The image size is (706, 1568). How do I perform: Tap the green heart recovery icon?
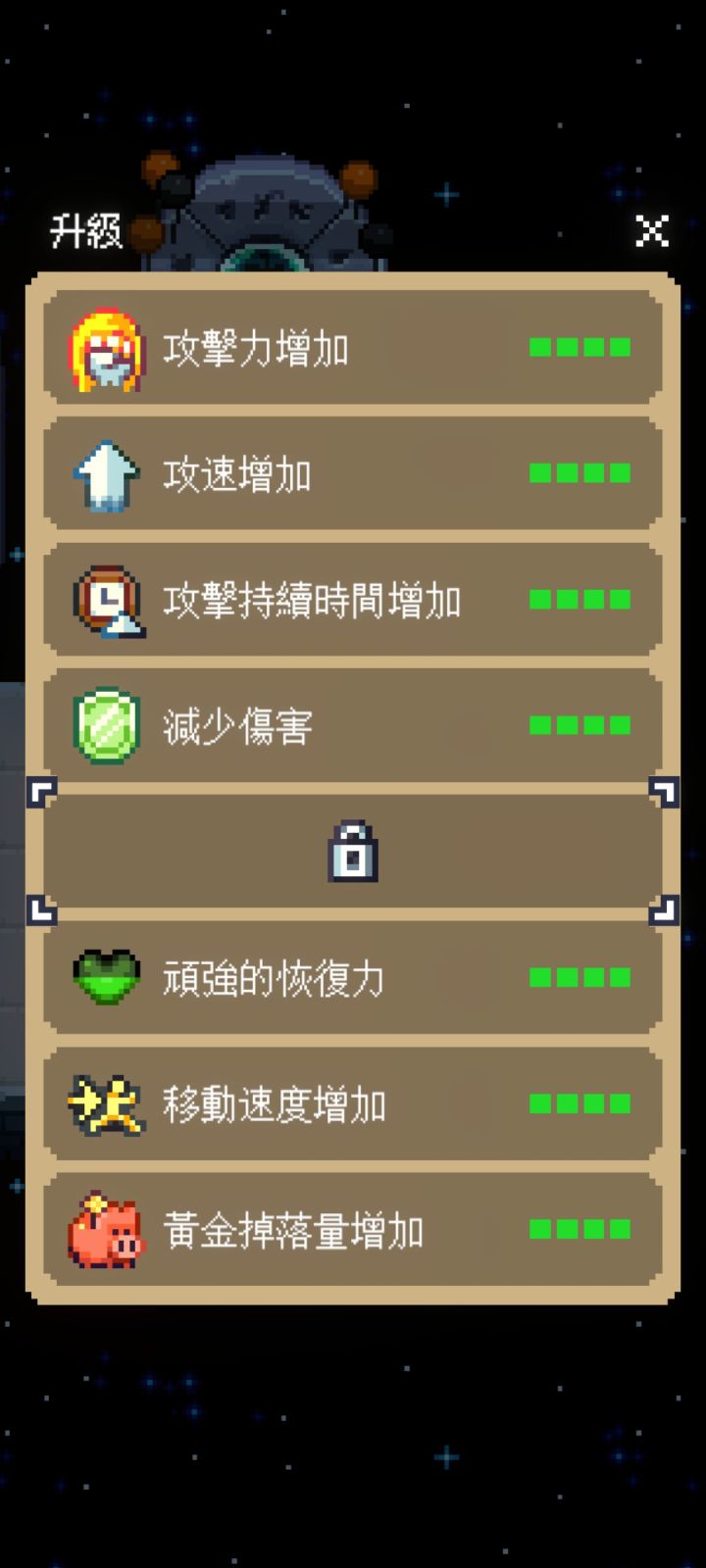(106, 976)
